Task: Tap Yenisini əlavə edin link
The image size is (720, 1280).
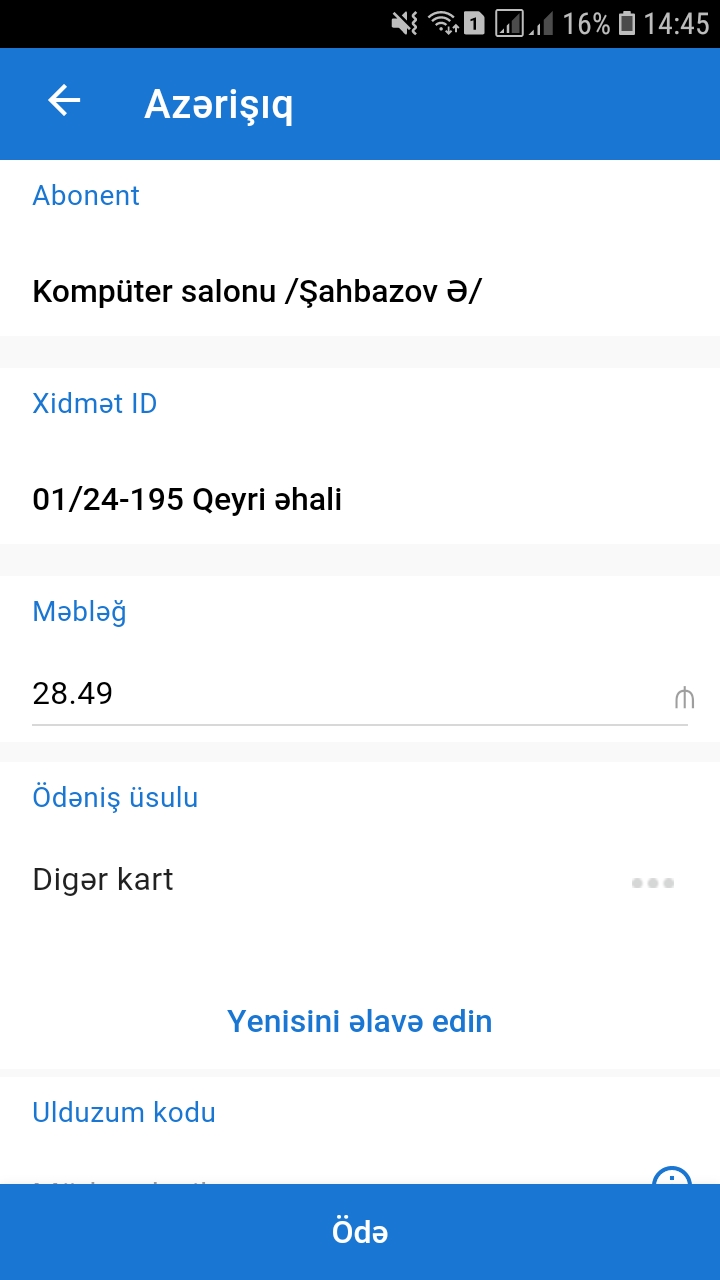Action: [x=360, y=1021]
